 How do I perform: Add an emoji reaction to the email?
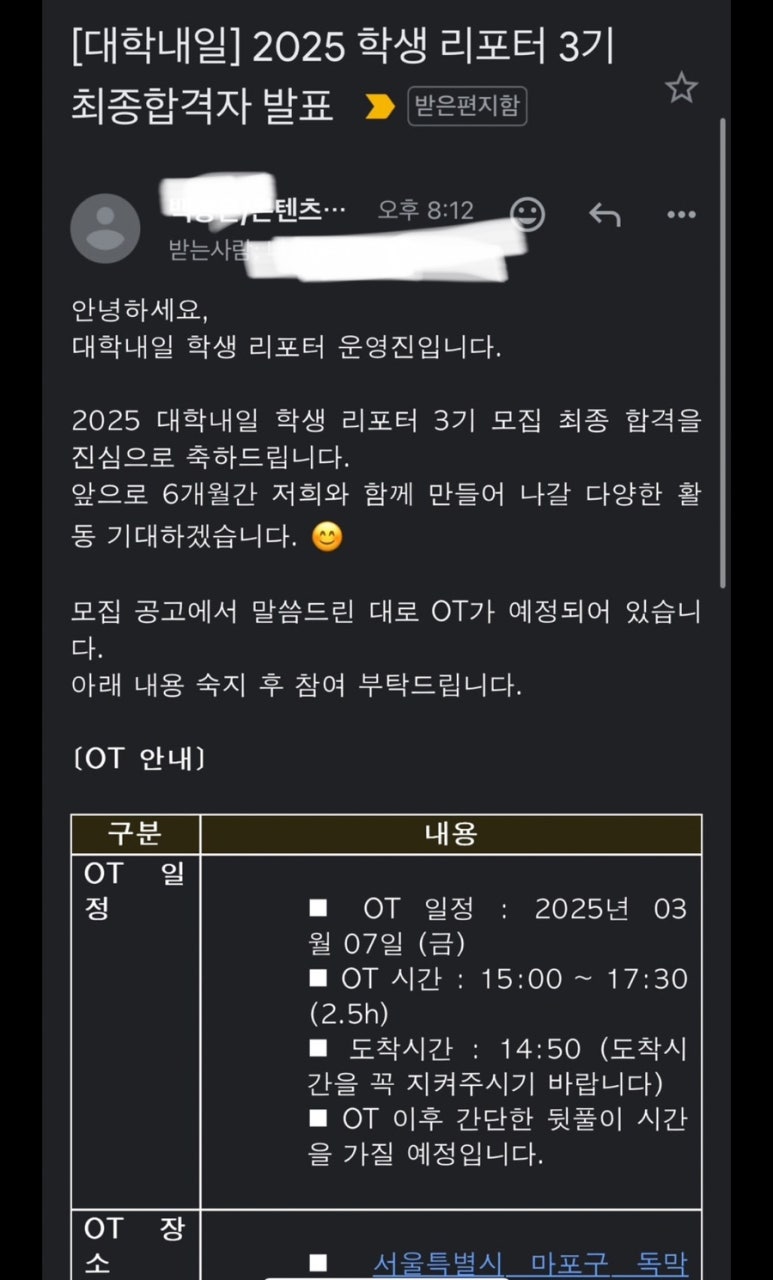click(527, 213)
